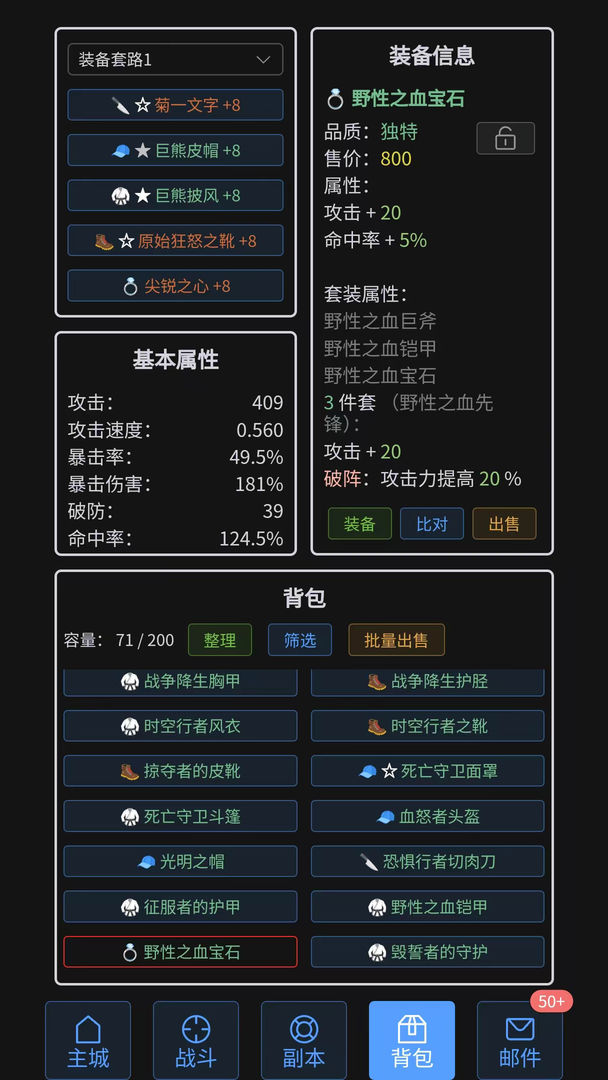Open 野性之血铠甲 item info
This screenshot has height=1080, width=608.
tap(428, 907)
